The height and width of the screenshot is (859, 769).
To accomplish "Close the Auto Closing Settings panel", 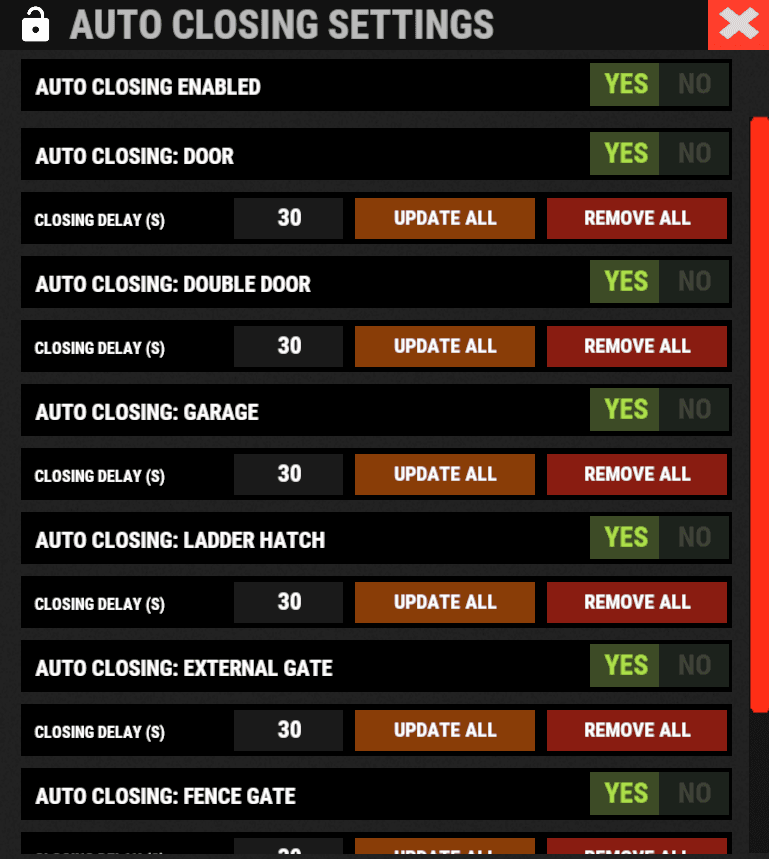I will click(738, 24).
